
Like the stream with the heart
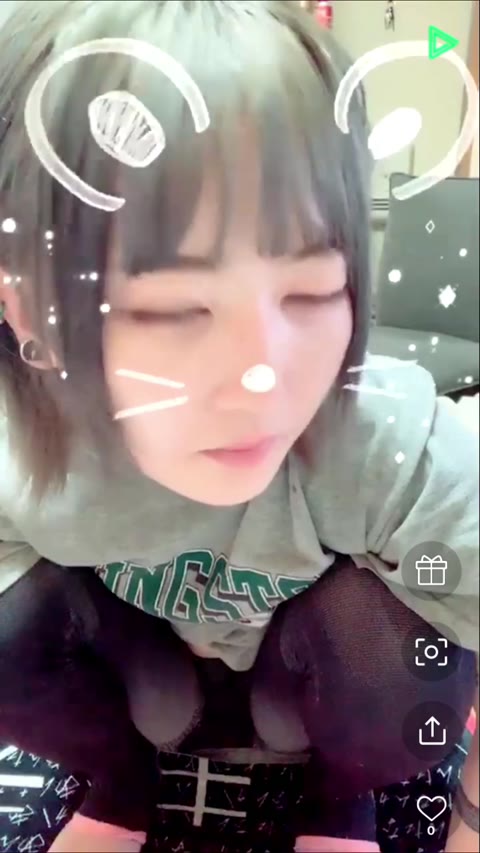tap(431, 808)
